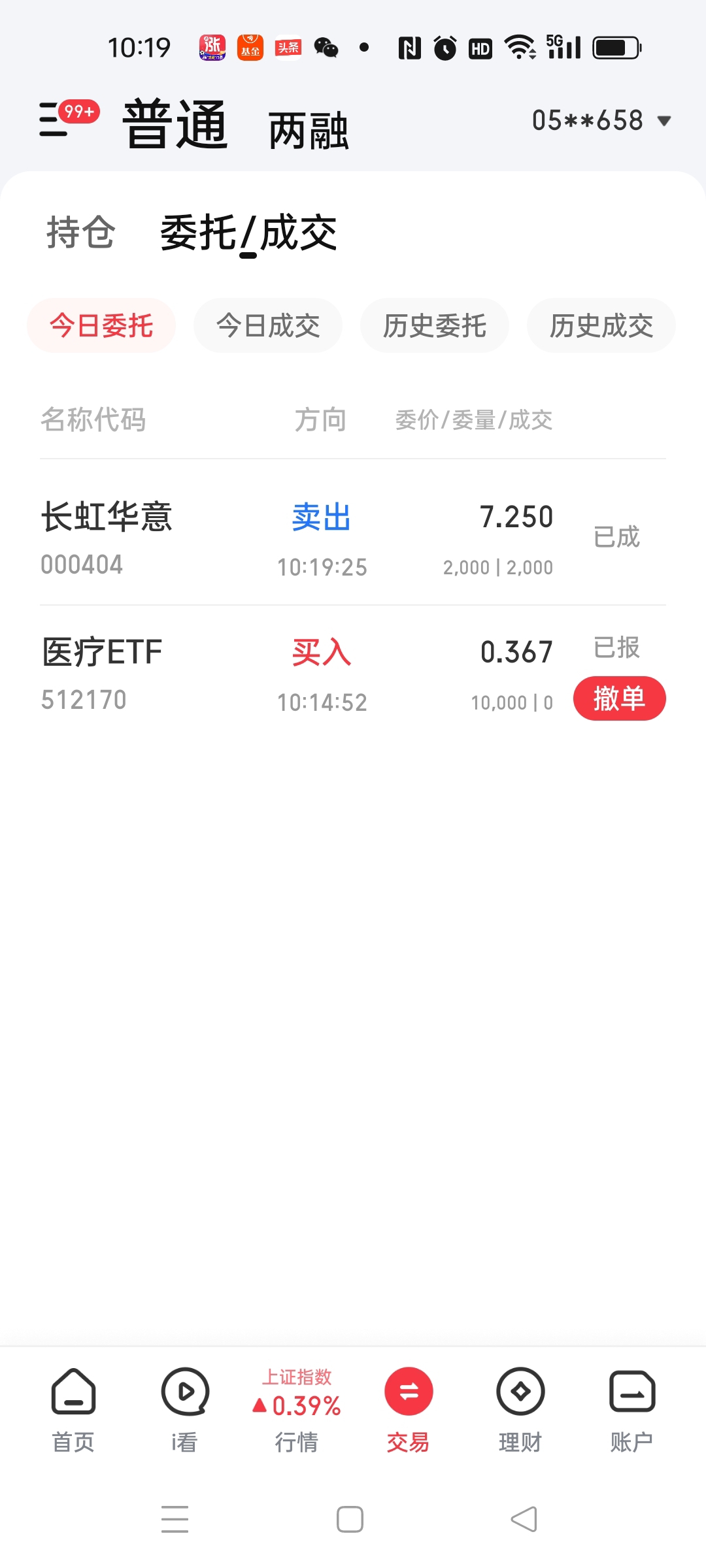Switch to the 两融 account tab
This screenshot has width=706, height=1568.
(309, 131)
